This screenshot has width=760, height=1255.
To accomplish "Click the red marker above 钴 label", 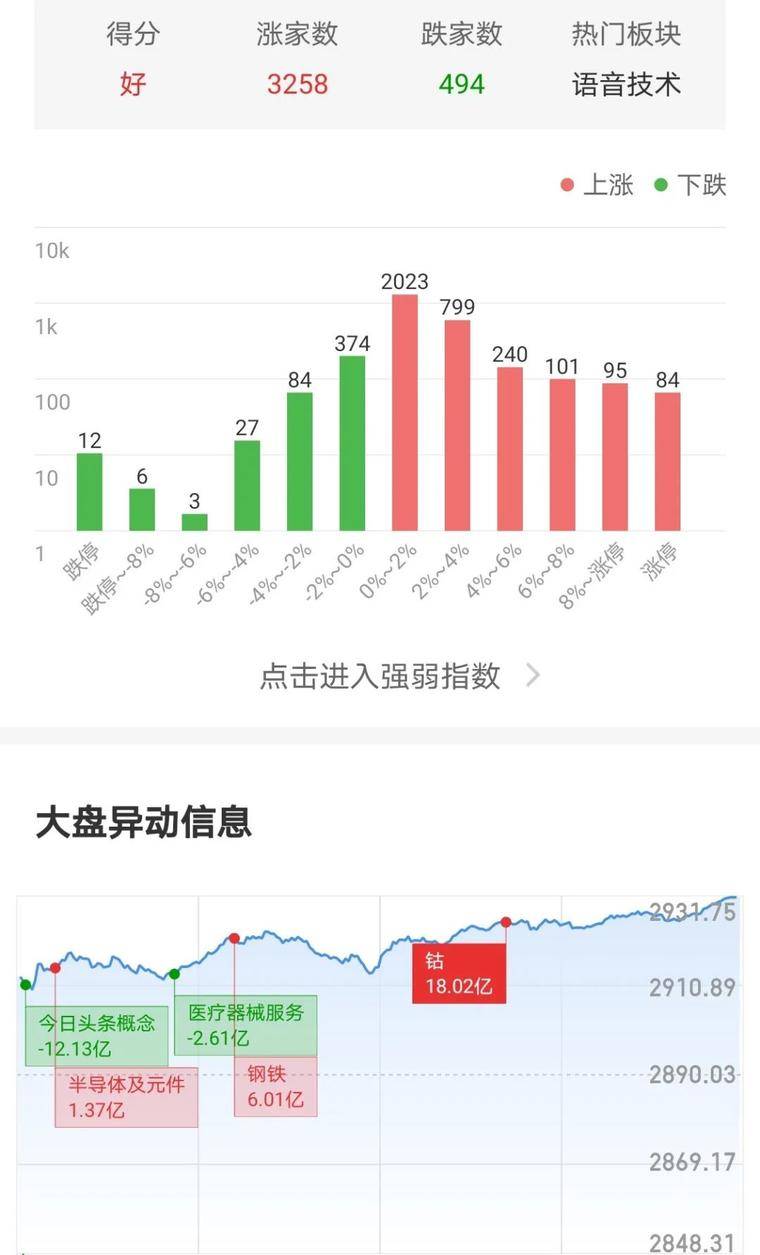I will [506, 922].
